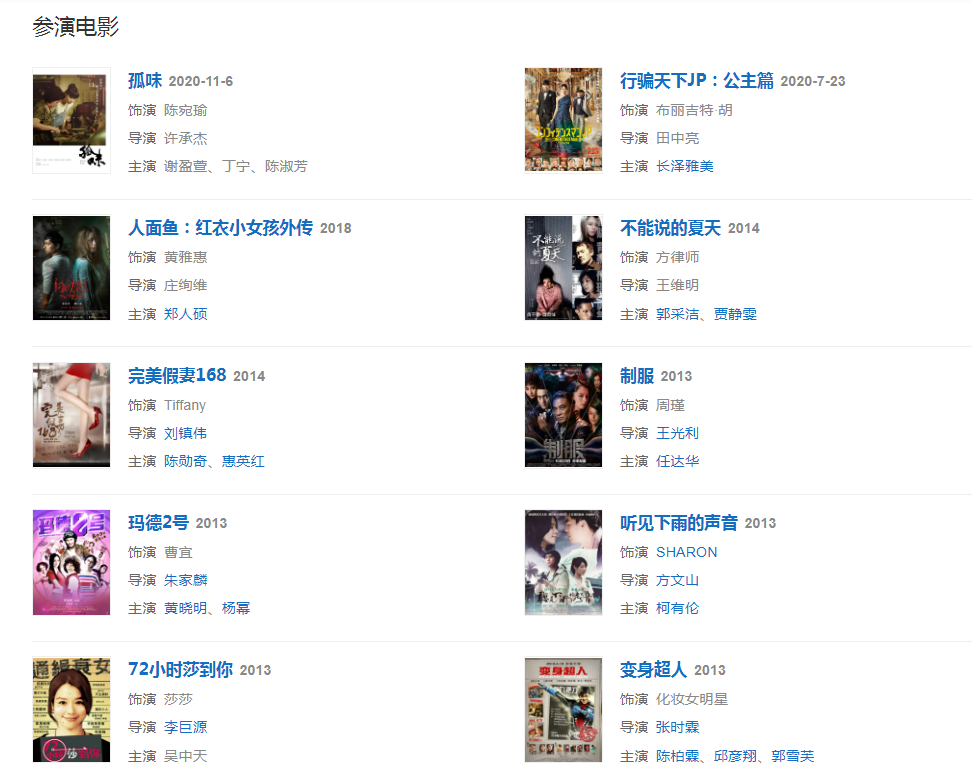The width and height of the screenshot is (972, 781).
Task: Open the 听见下雨的声音 movie page
Action: tap(678, 523)
